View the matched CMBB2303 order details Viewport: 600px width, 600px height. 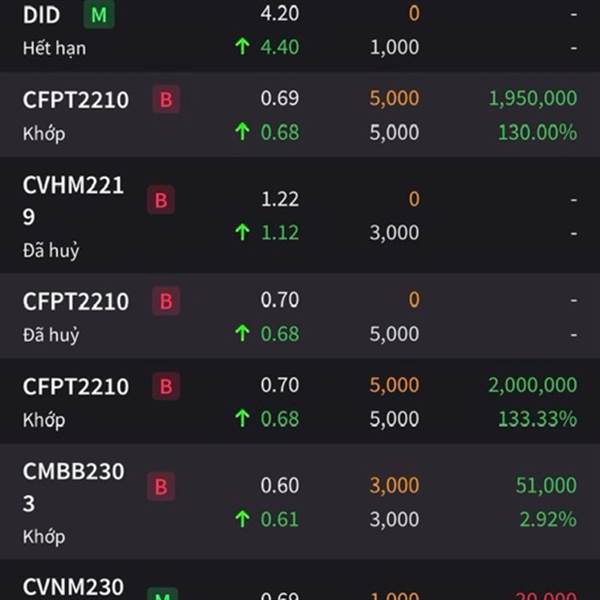click(300, 501)
